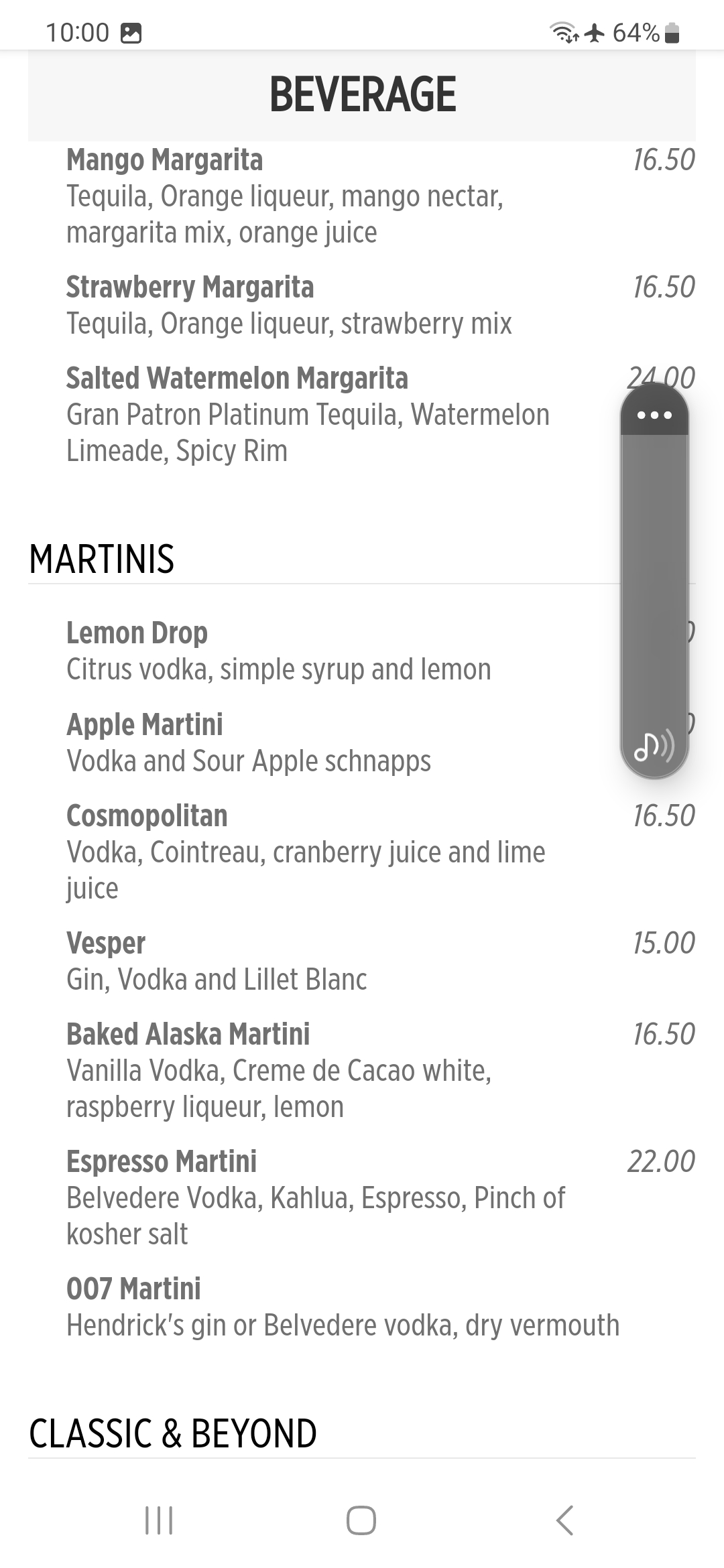Tap the media sound icon on volume panel
Viewport: 724px width, 1568px height.
point(654,746)
